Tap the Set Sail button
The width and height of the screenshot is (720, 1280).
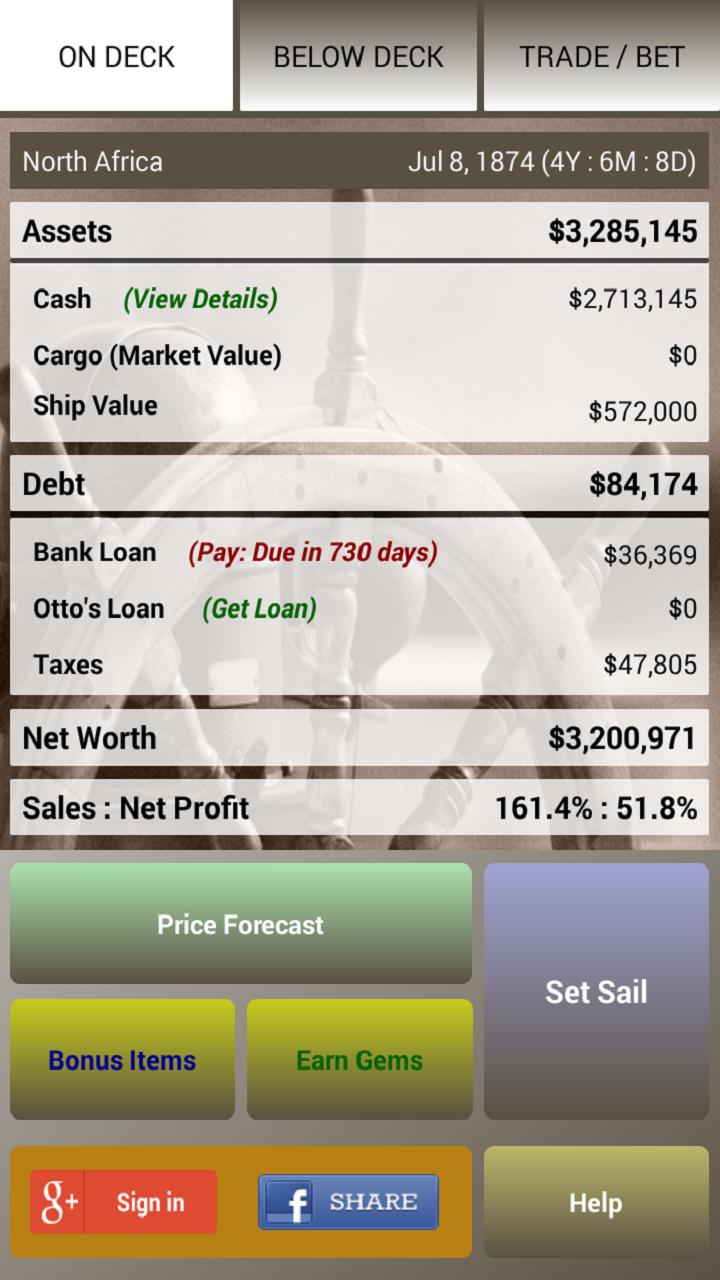(596, 991)
